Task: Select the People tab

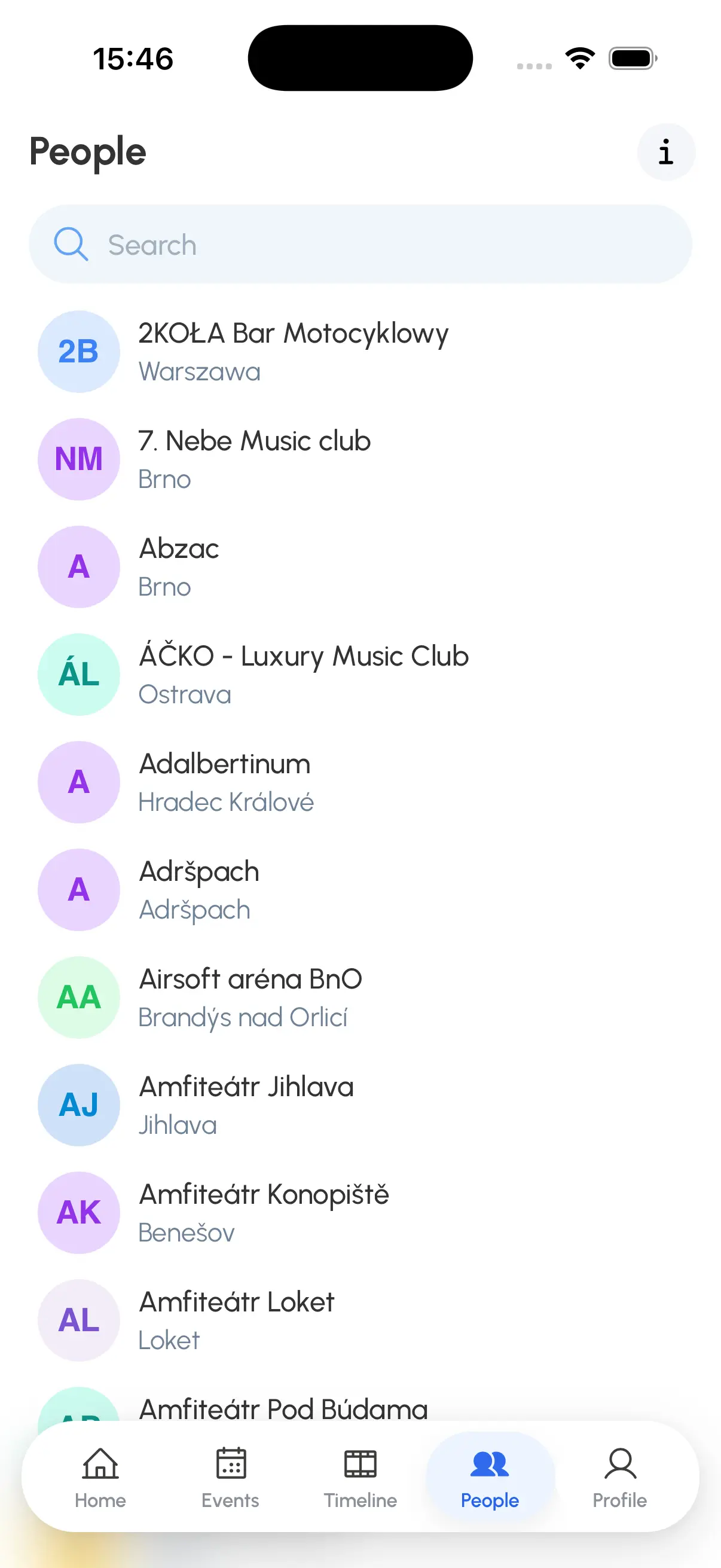Action: (x=490, y=1477)
